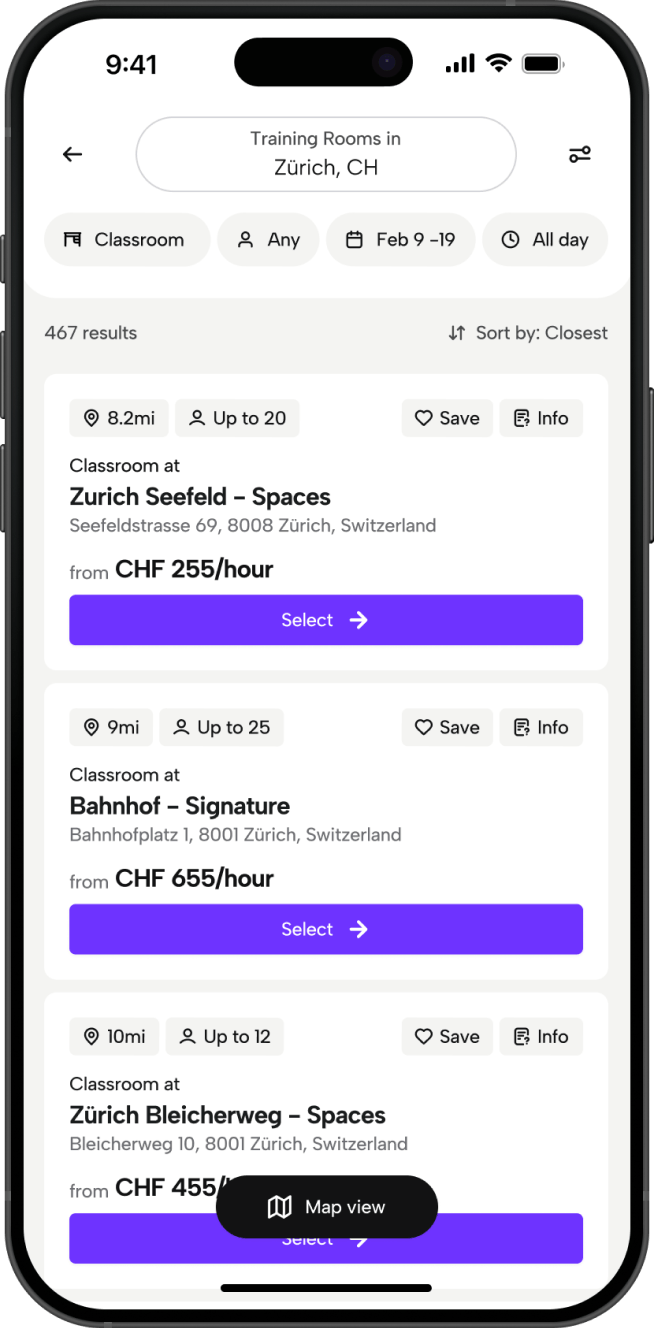Change Sort by: Closest order
This screenshot has height=1328, width=654.
pyautogui.click(x=527, y=333)
